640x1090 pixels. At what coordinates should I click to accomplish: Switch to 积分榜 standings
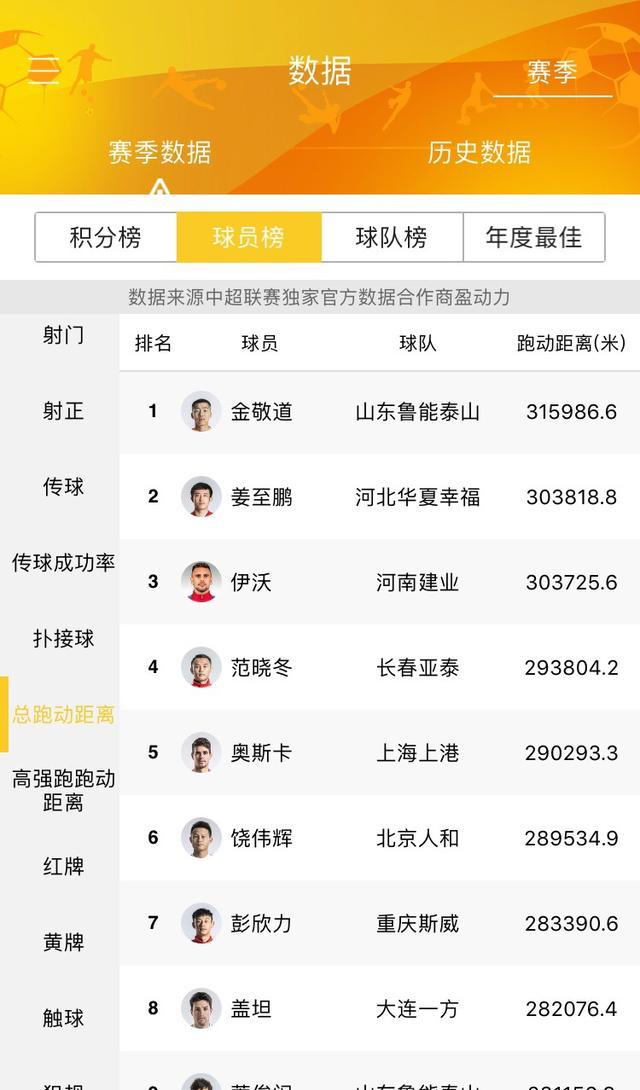pos(106,237)
